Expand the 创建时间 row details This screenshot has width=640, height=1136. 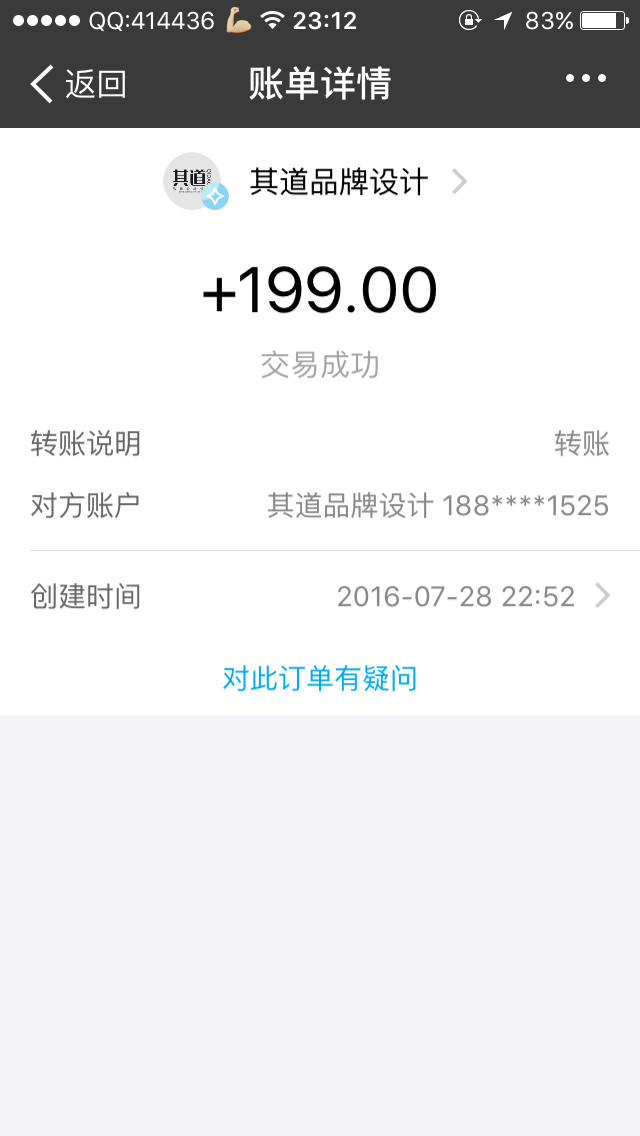(x=602, y=597)
